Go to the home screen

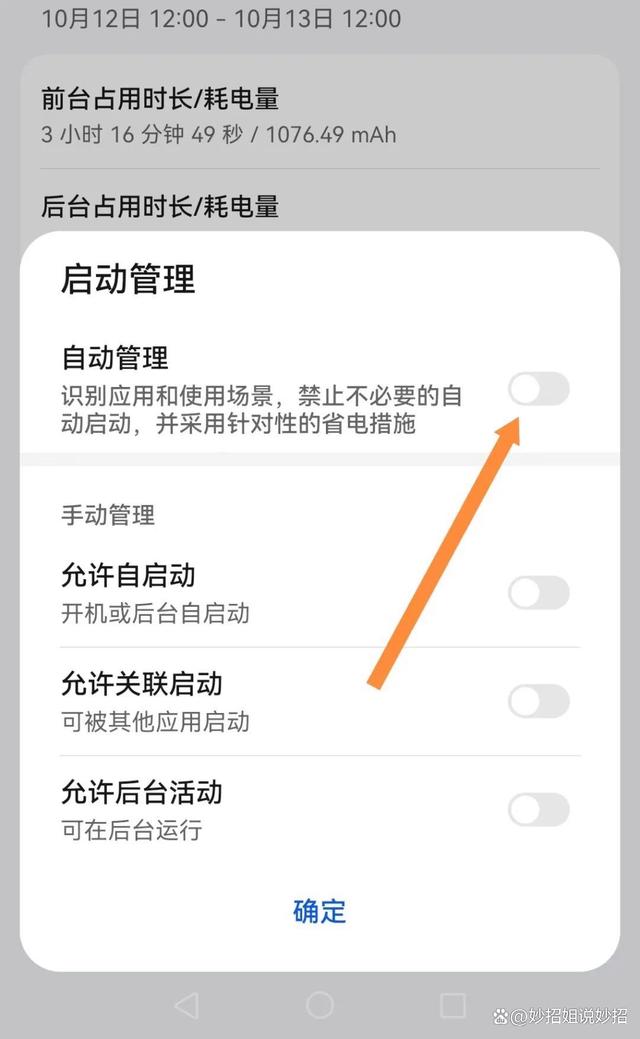point(319,1004)
